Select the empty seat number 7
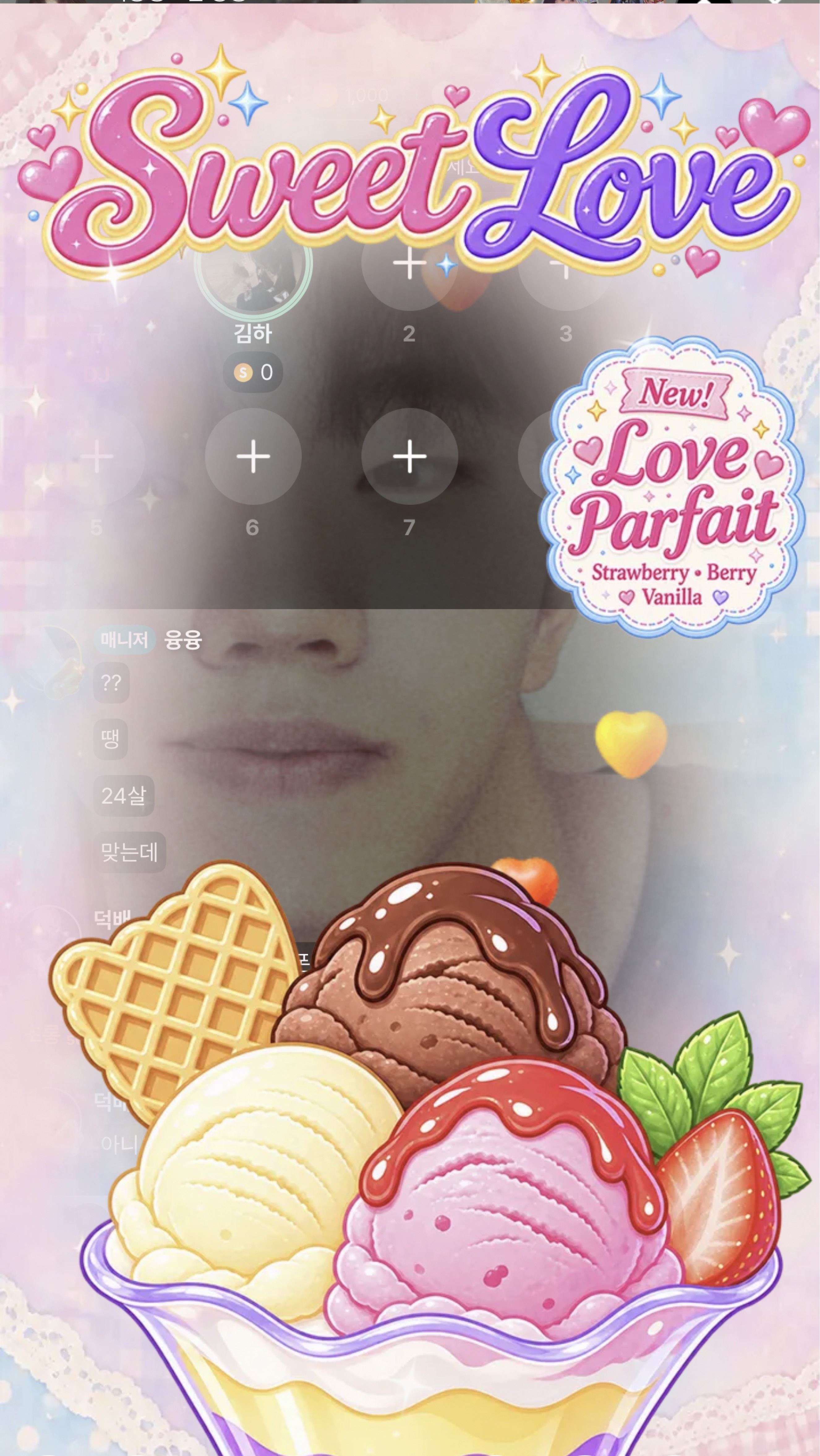This screenshot has width=820, height=1456. (409, 456)
